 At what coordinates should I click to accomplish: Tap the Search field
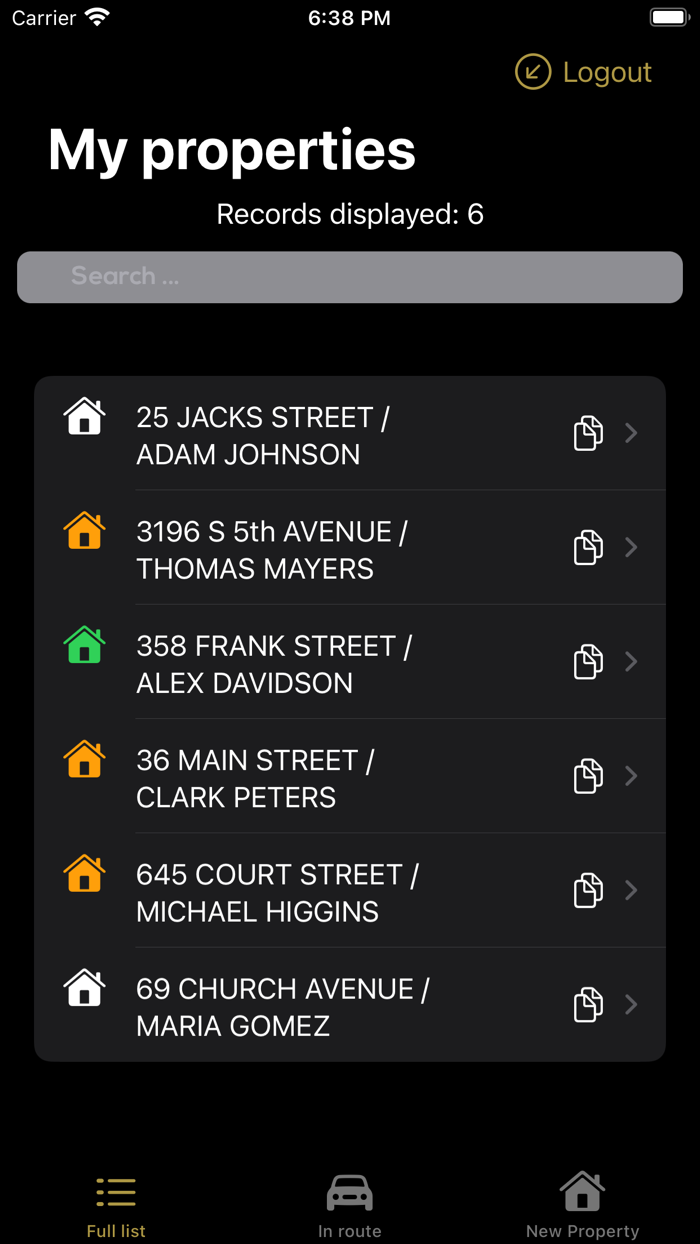(350, 277)
